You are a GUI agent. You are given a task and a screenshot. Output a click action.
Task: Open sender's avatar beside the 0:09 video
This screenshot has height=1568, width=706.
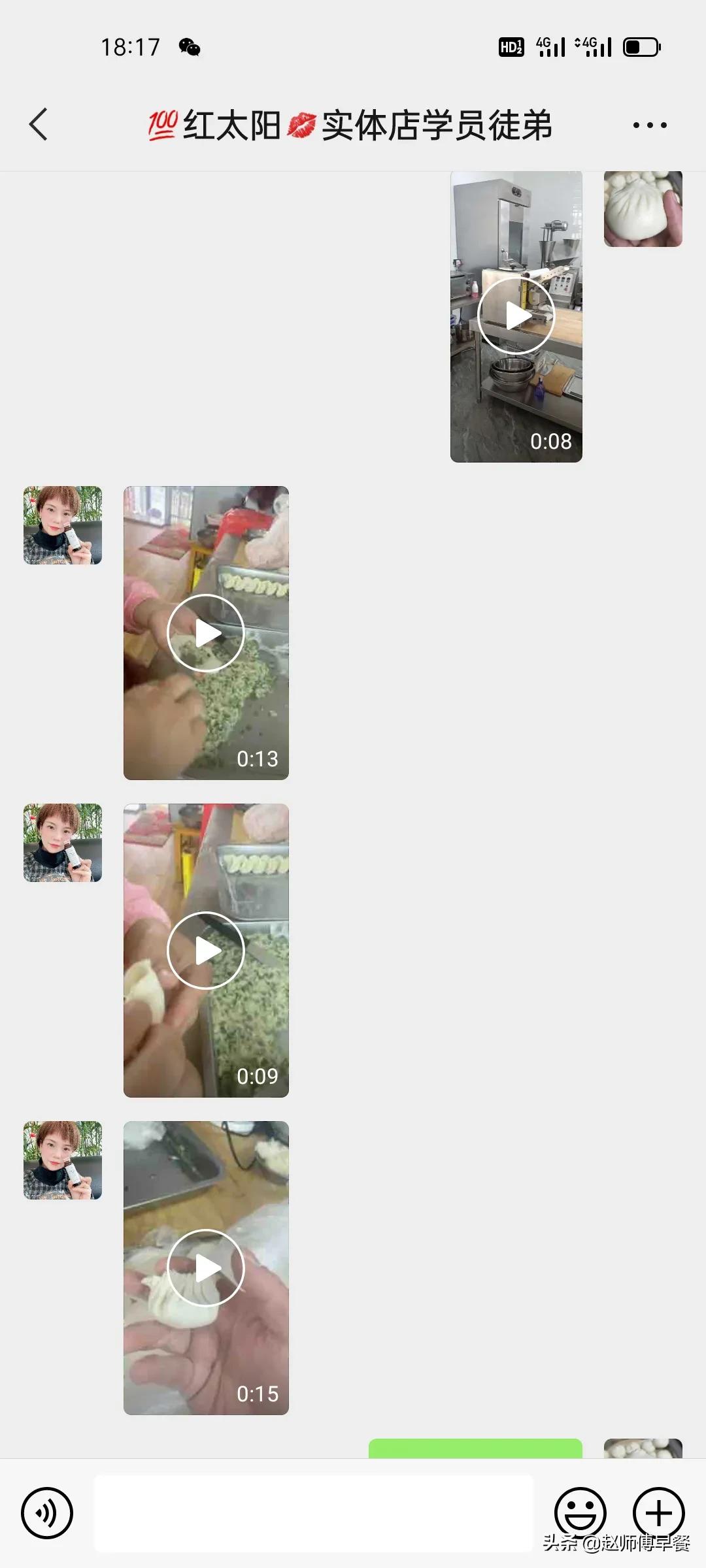pos(63,843)
